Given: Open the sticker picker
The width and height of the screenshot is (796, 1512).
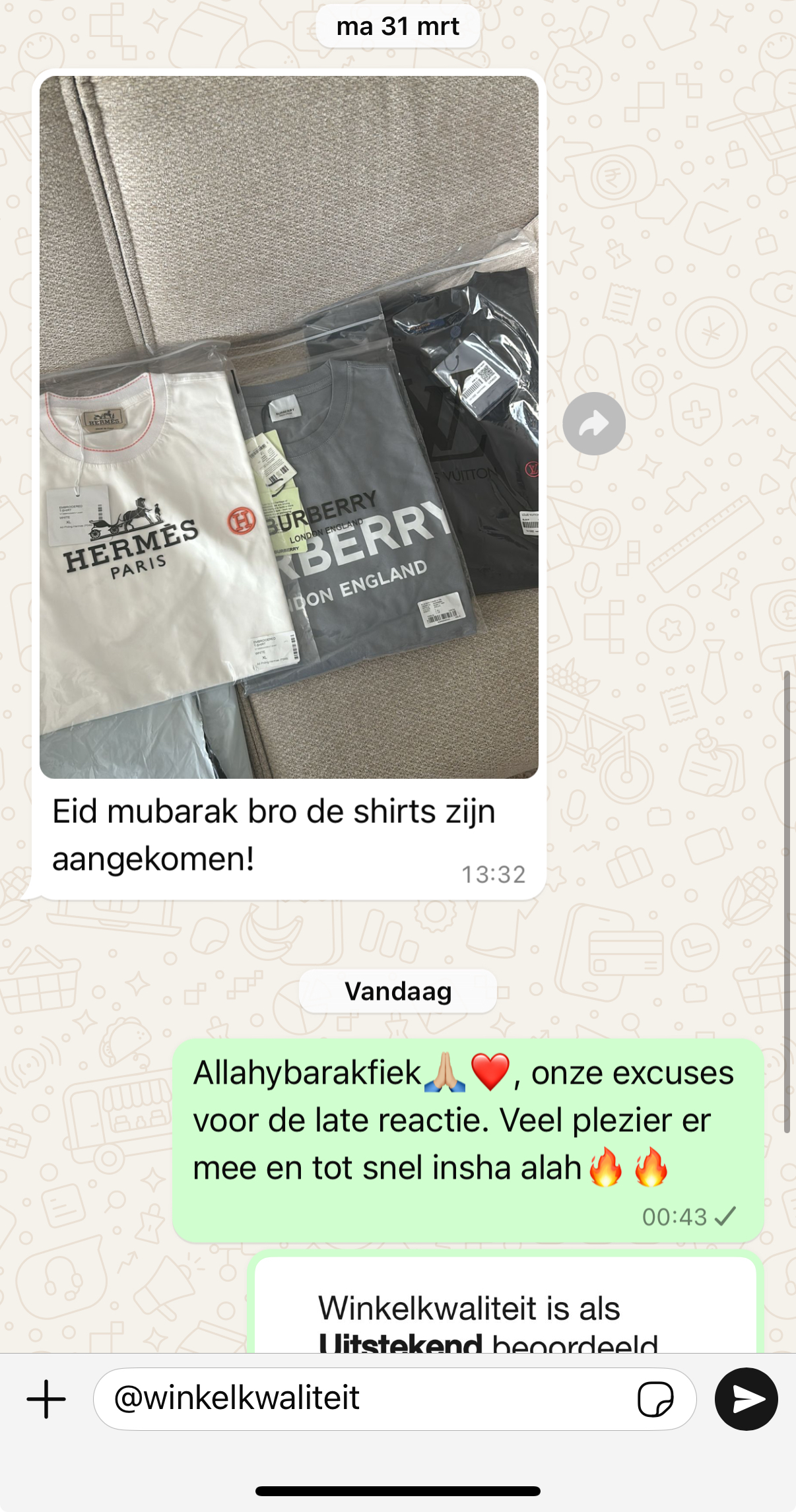Looking at the screenshot, I should point(655,1398).
